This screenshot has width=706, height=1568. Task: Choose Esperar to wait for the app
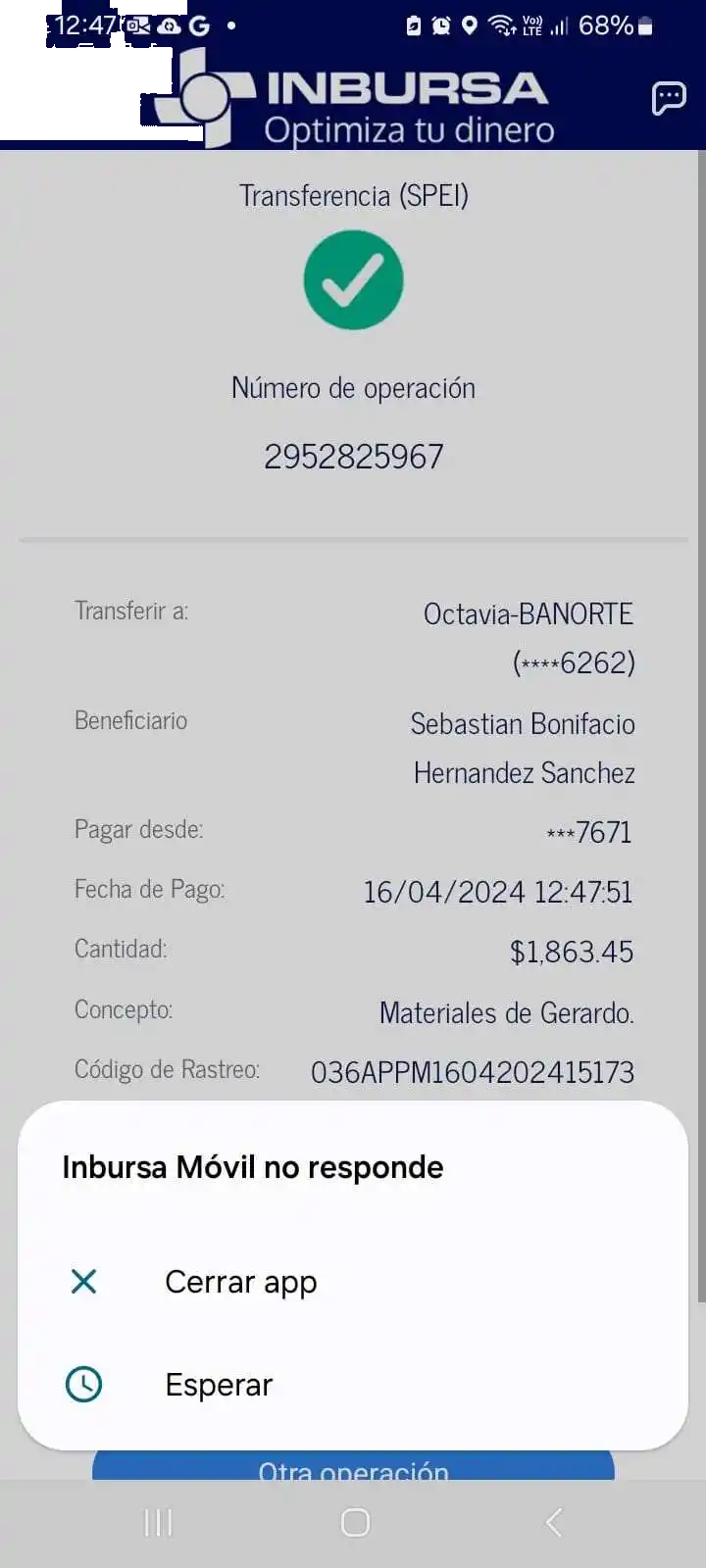219,1385
